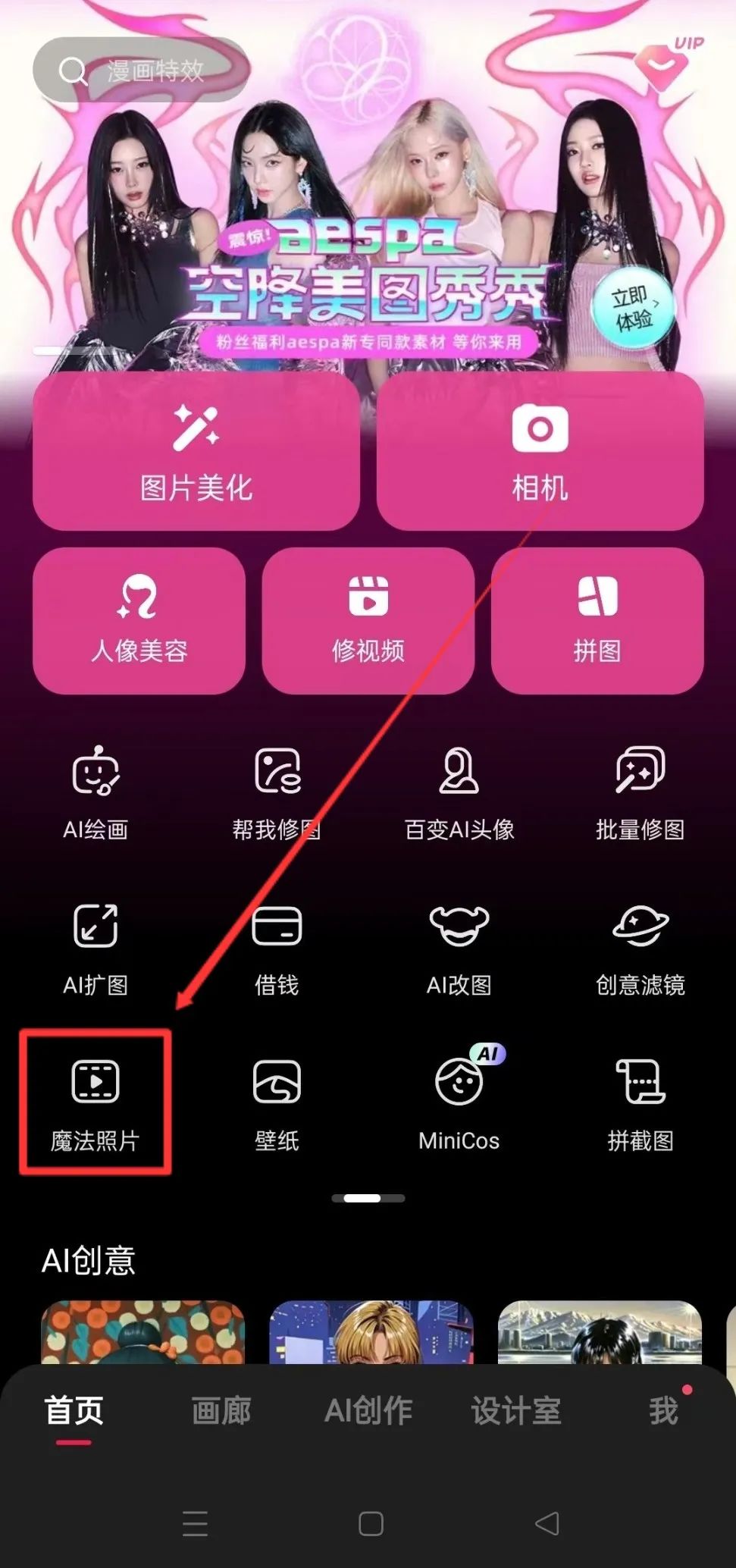Open 人像美容 portrait beauty

139,621
